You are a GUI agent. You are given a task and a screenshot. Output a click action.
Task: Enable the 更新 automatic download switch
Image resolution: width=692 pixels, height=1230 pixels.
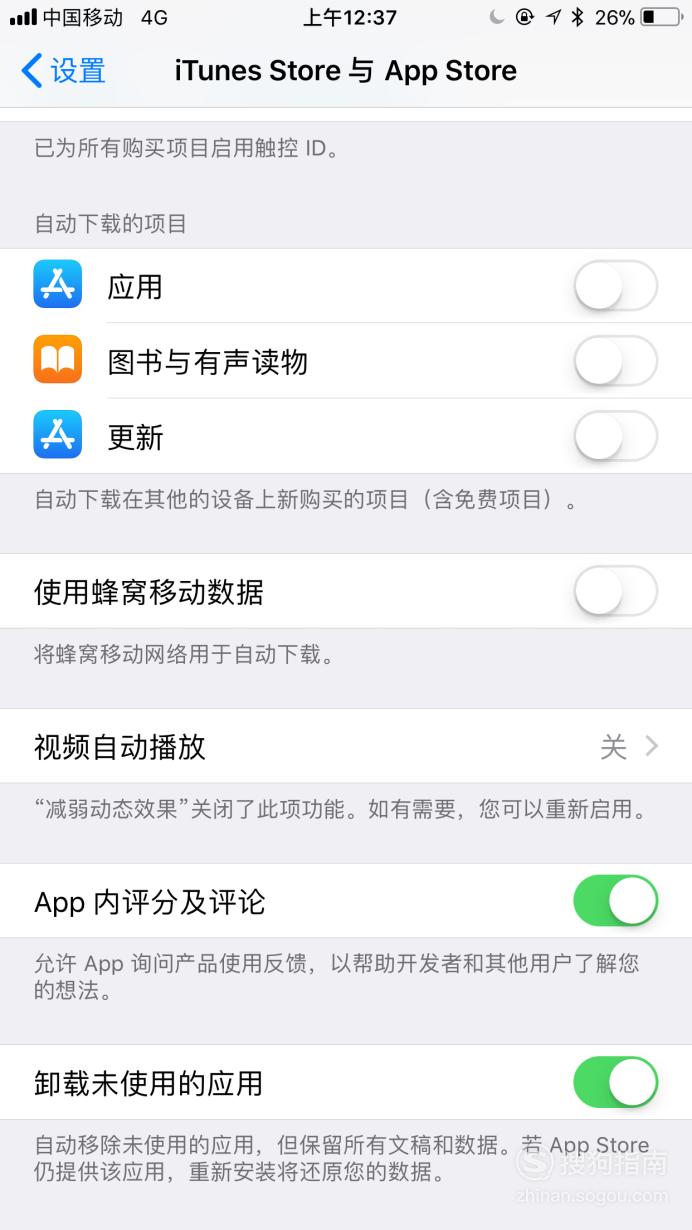[x=615, y=436]
